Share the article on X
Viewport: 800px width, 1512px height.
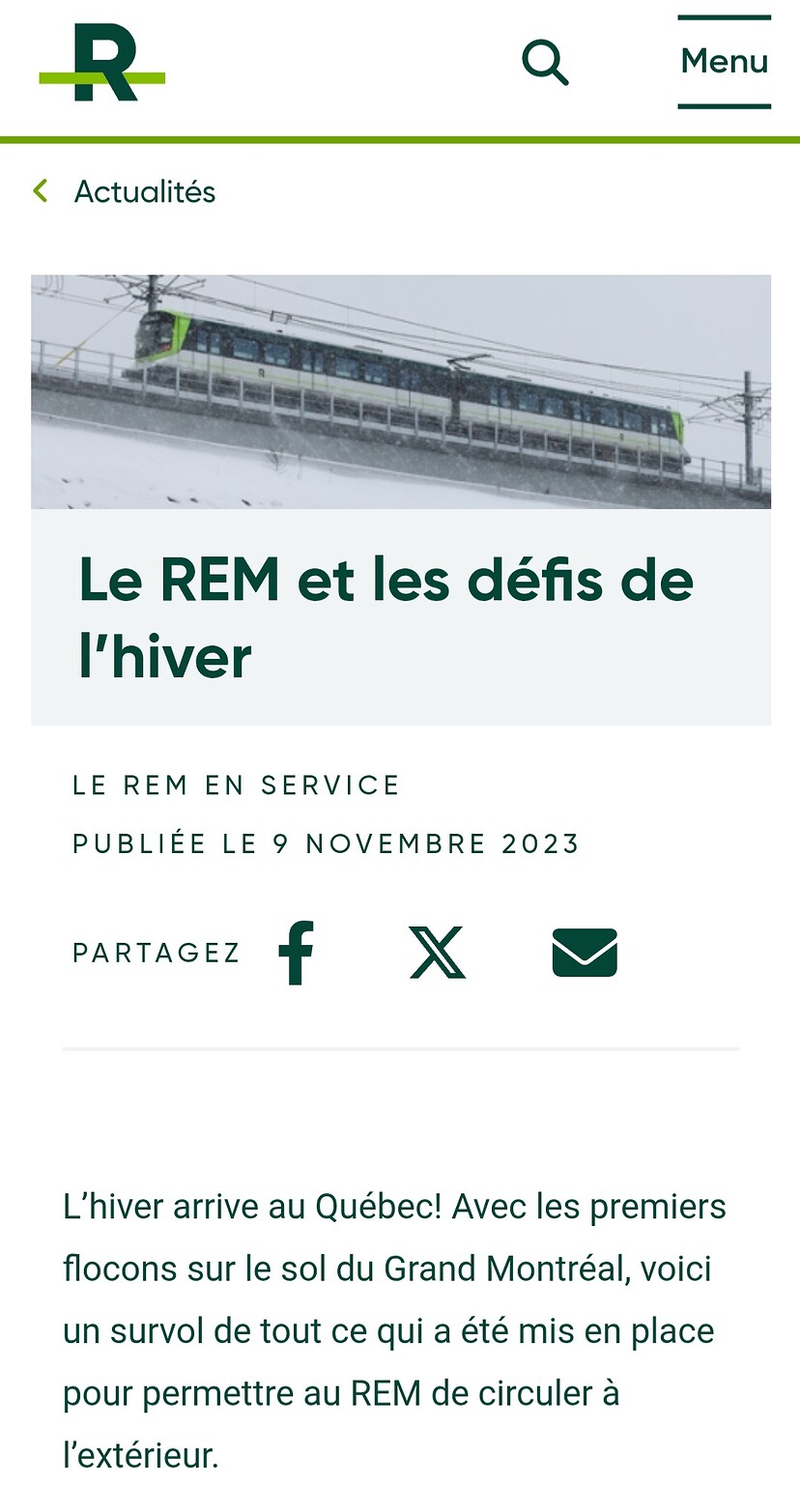click(438, 953)
